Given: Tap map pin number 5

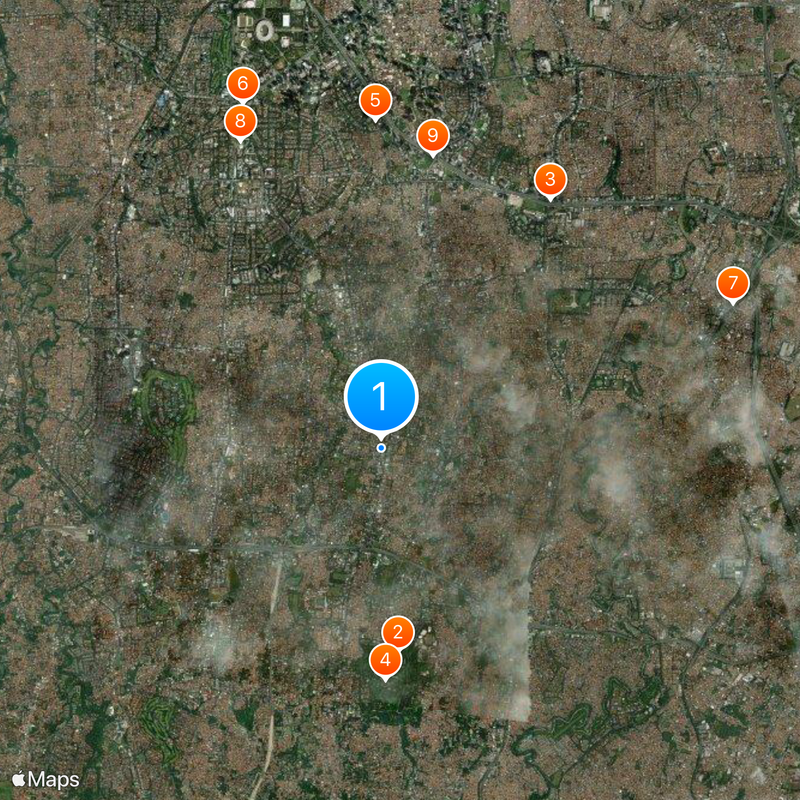Looking at the screenshot, I should tap(374, 100).
